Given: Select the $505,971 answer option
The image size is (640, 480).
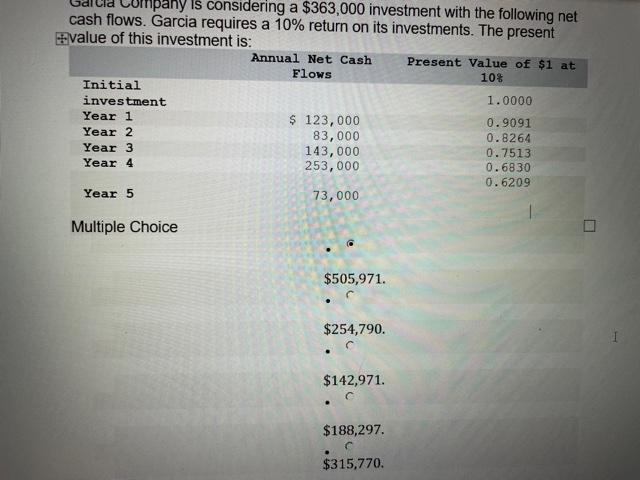Looking at the screenshot, I should click(350, 243).
